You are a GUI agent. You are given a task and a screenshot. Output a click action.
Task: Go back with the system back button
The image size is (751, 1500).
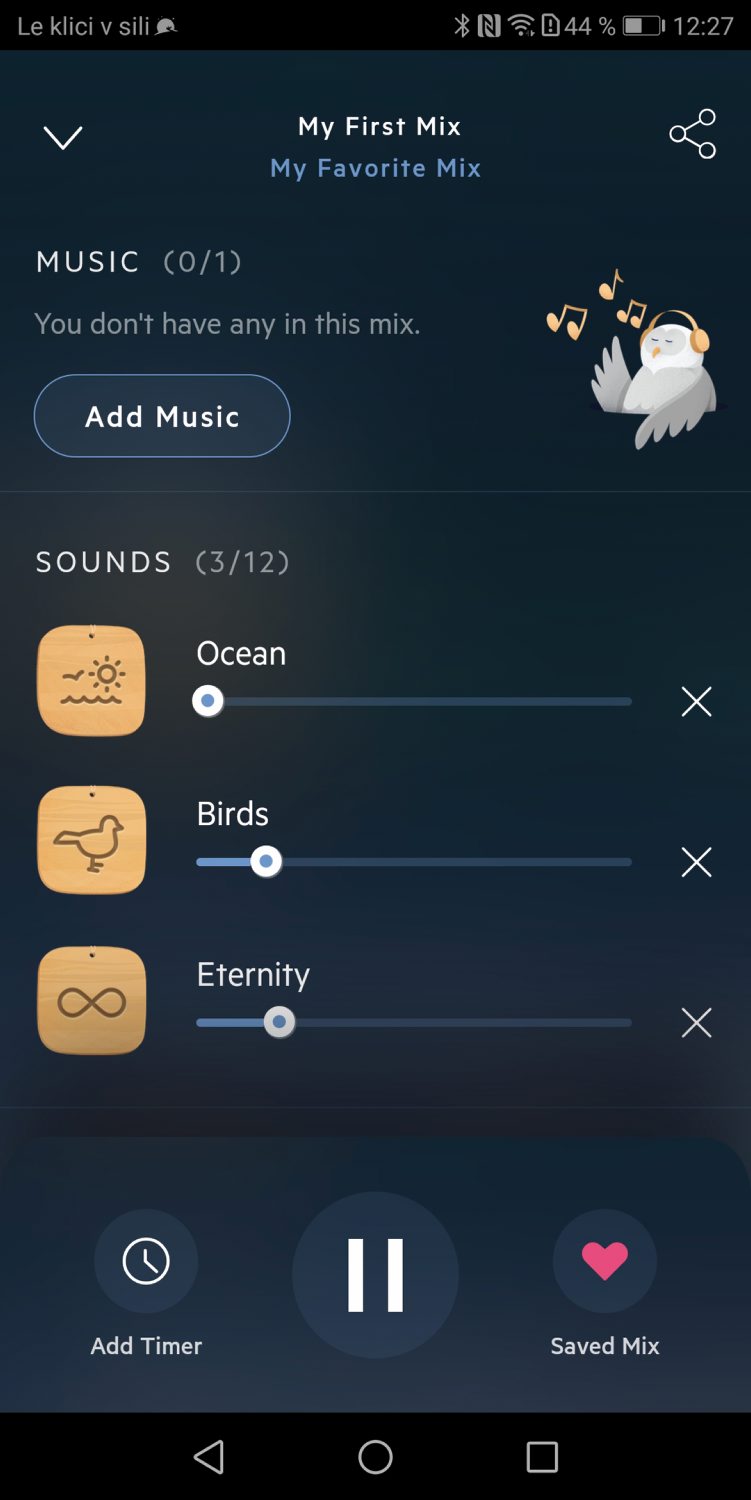coord(209,1457)
